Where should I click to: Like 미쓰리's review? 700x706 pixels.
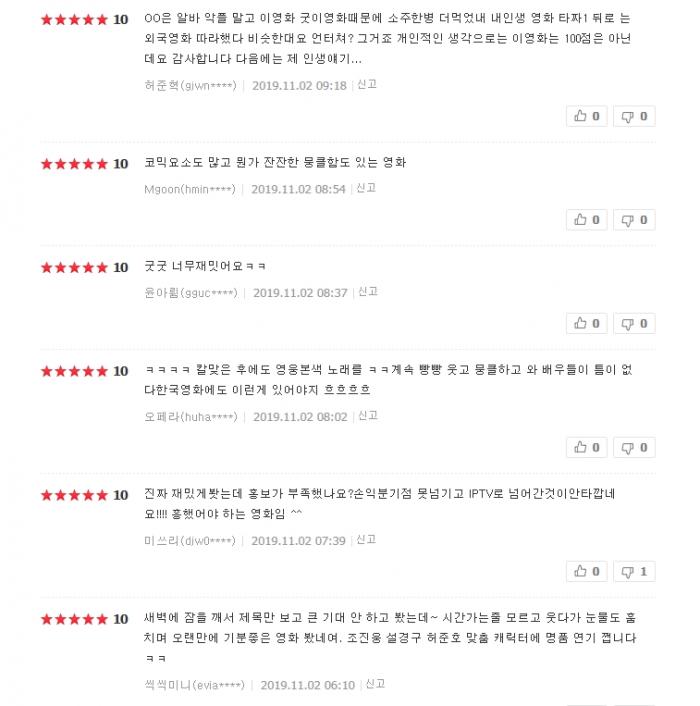tap(587, 571)
